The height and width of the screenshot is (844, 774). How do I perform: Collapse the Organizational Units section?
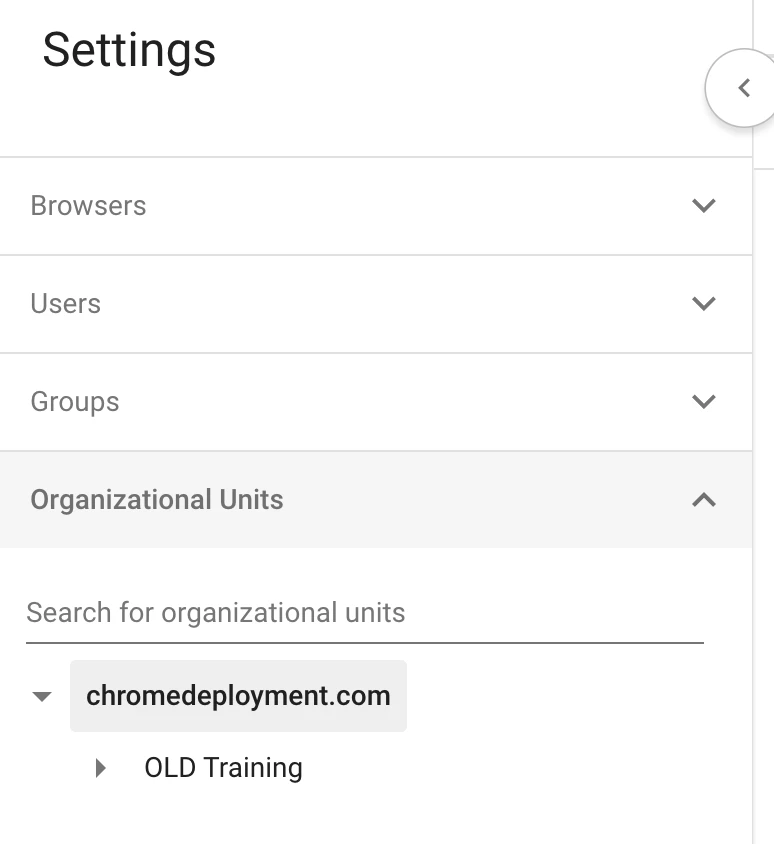(x=704, y=500)
